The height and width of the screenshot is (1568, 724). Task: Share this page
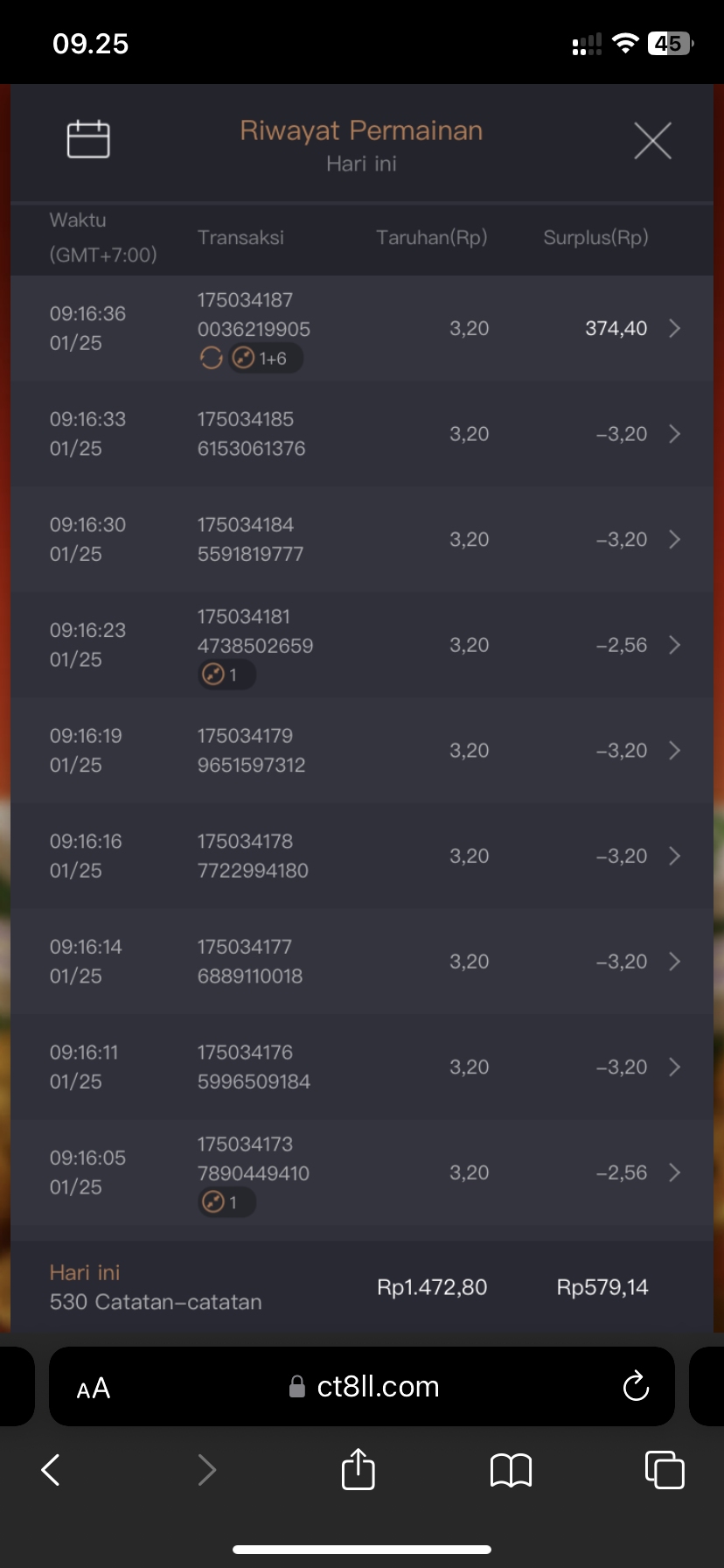[358, 1469]
